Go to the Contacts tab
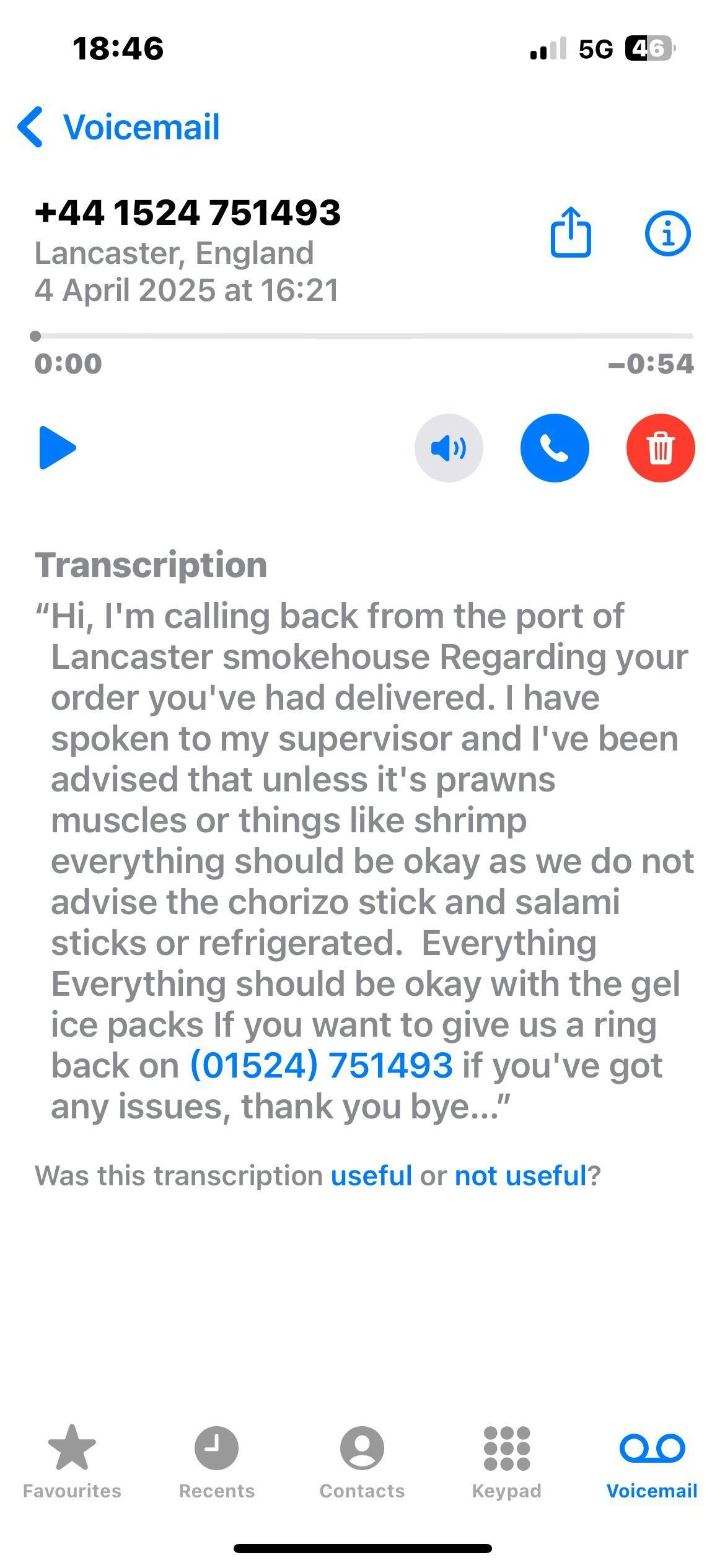This screenshot has height=1568, width=725. click(362, 1461)
